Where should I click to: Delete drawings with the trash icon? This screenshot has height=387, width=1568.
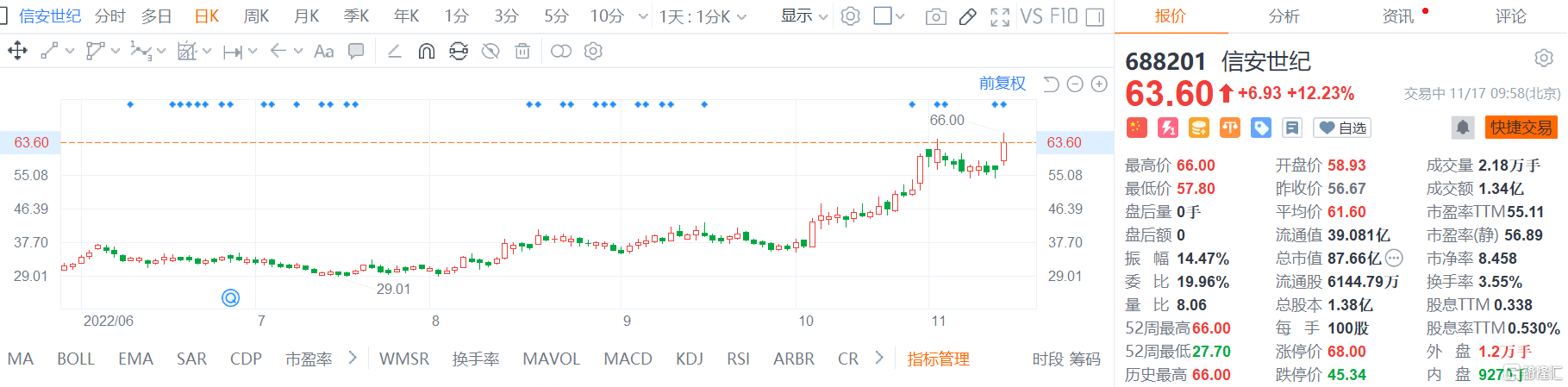tap(522, 52)
